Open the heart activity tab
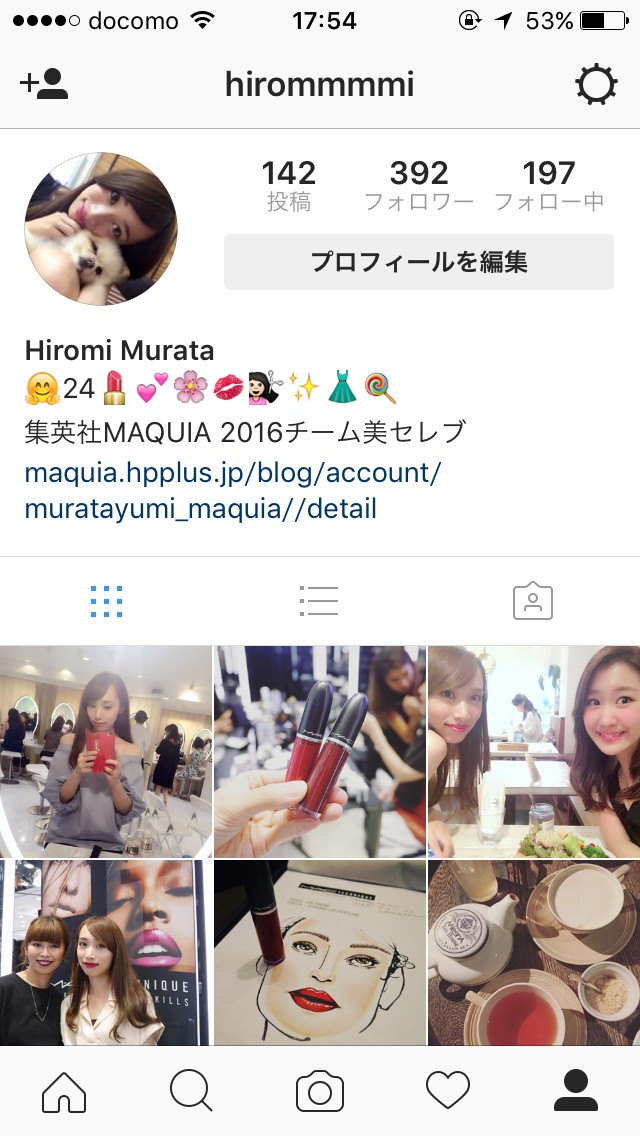The image size is (640, 1136). pyautogui.click(x=447, y=1091)
